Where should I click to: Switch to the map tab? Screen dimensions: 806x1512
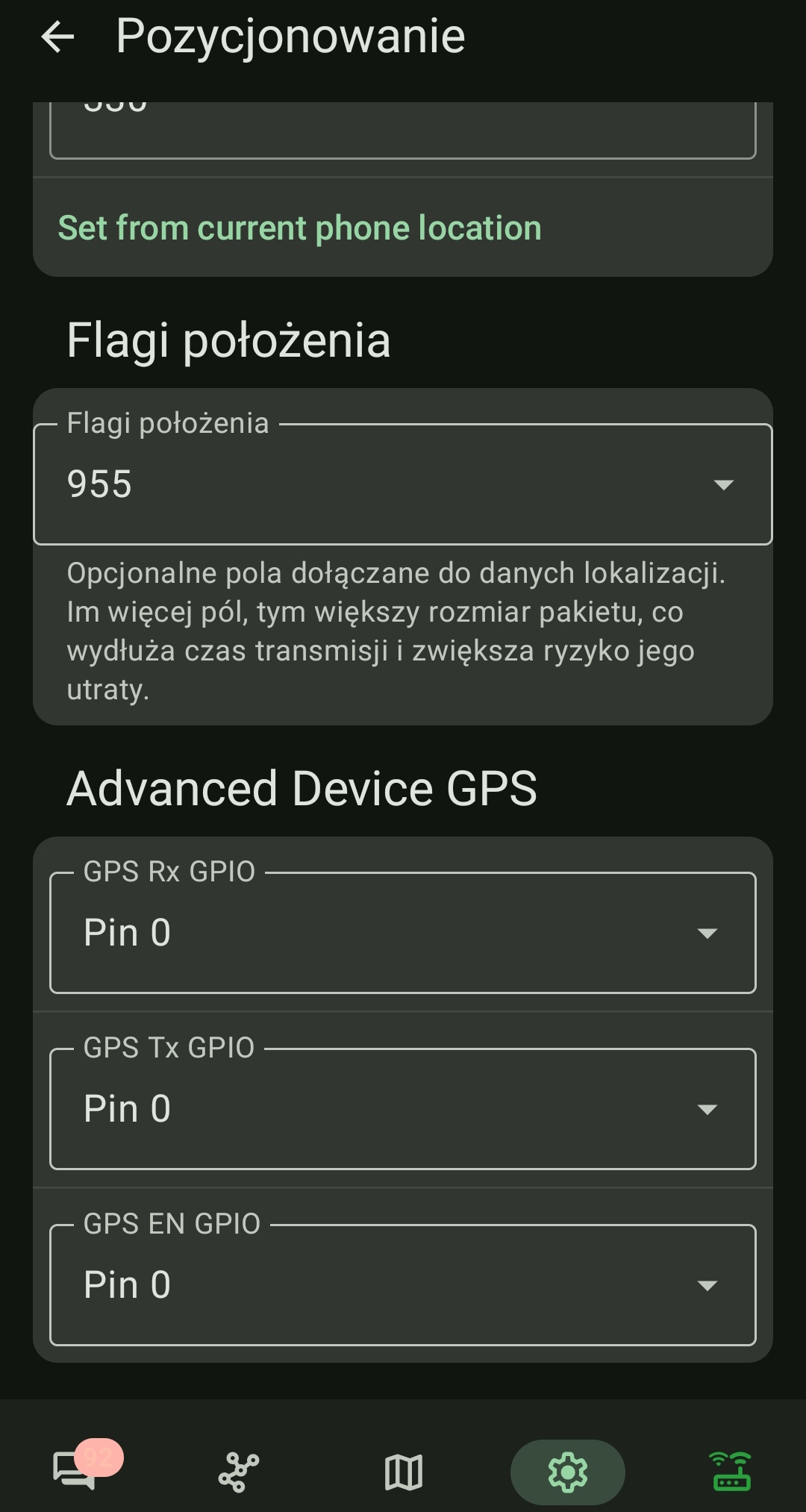[x=403, y=1472]
